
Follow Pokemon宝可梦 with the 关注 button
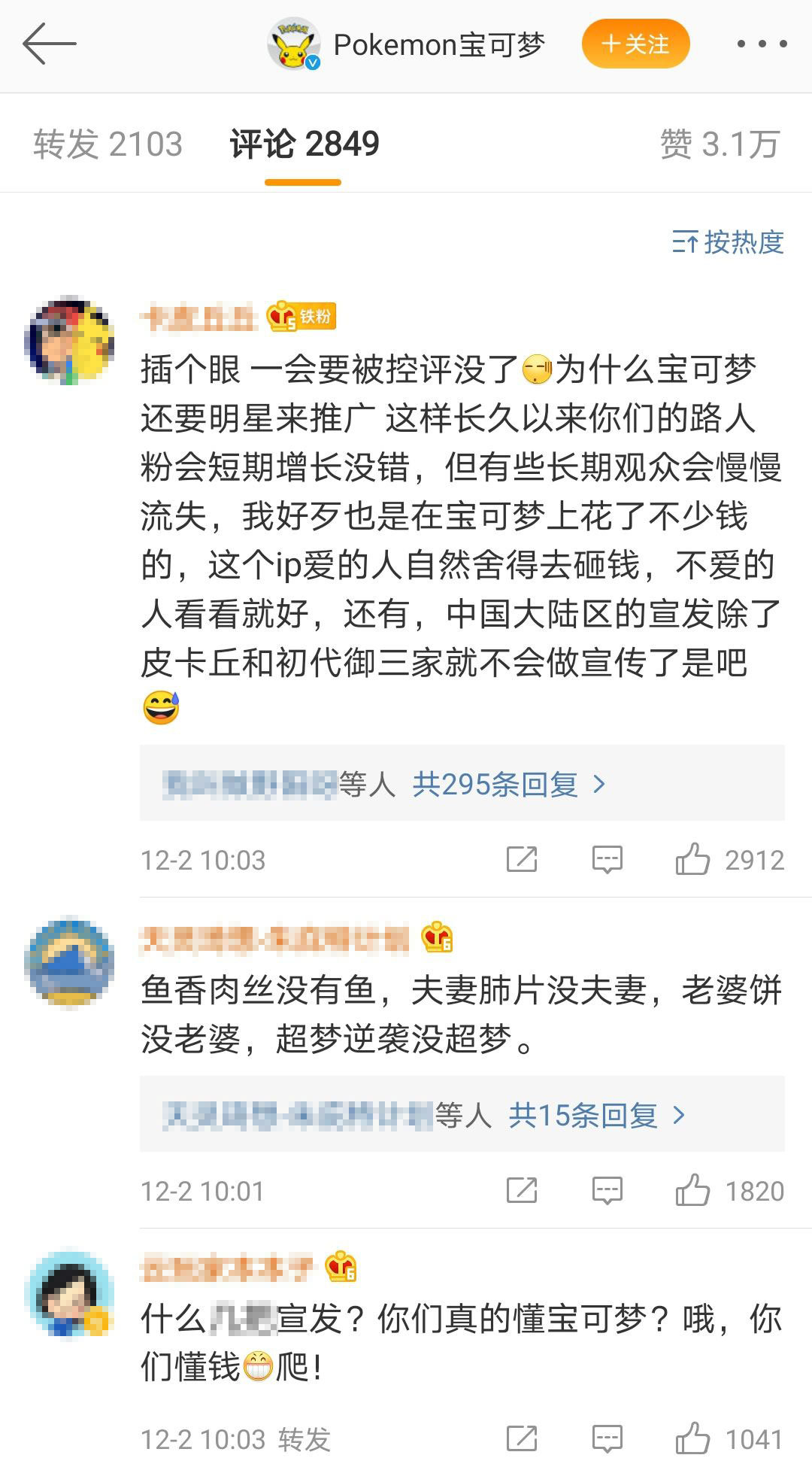click(x=635, y=44)
